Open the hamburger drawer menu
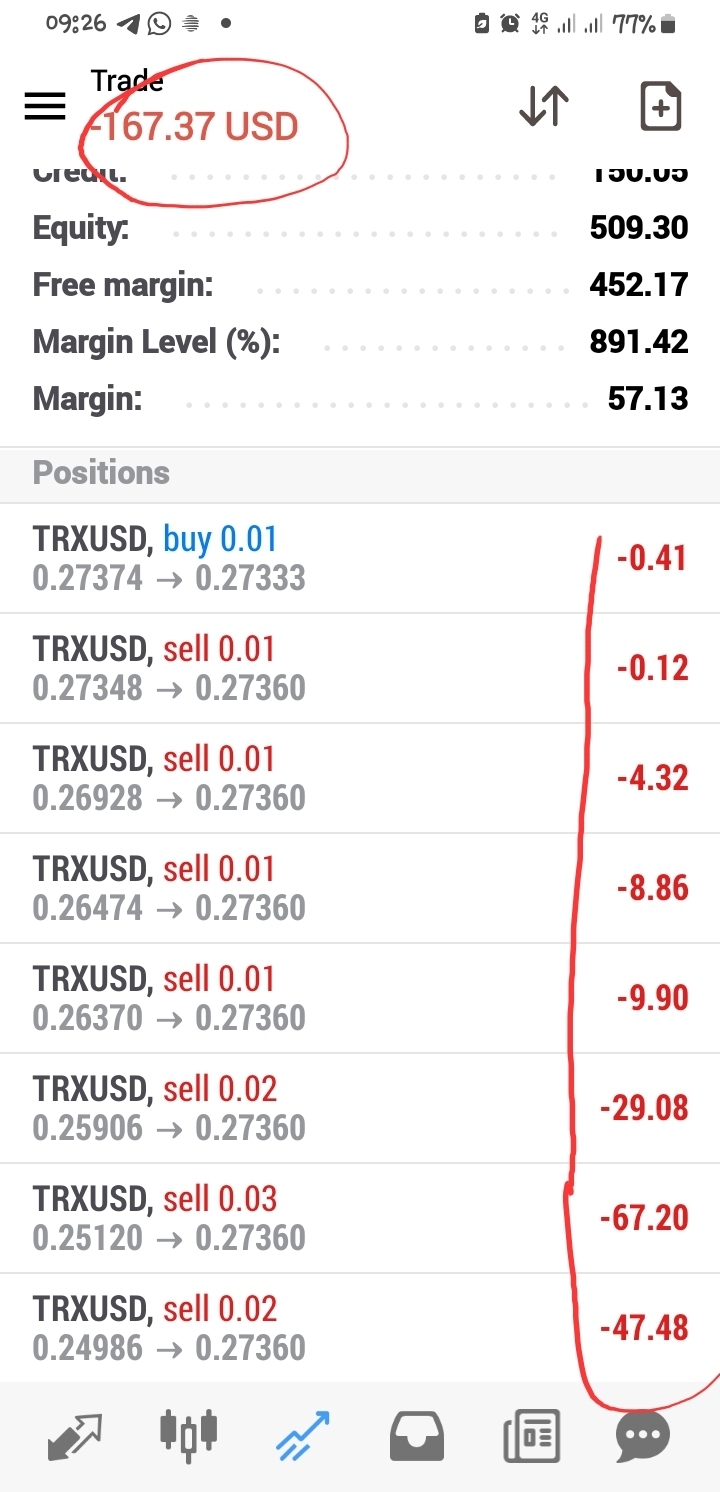This screenshot has height=1492, width=720. (44, 107)
